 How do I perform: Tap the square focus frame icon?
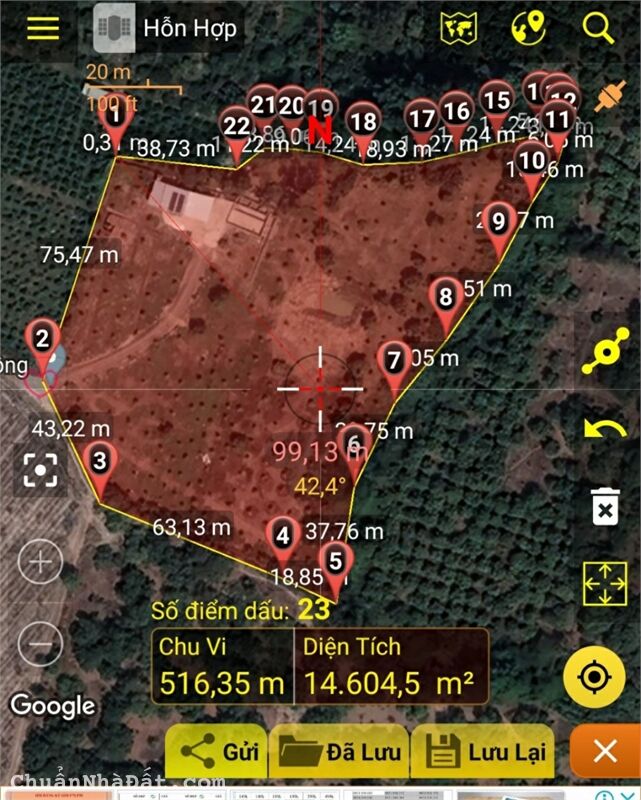(x=41, y=468)
